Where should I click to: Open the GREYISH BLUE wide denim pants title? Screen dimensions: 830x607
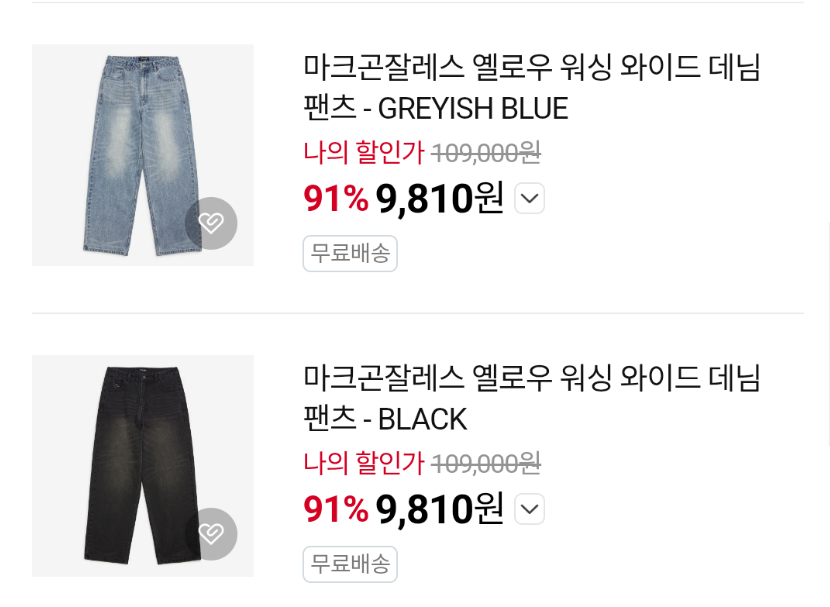[x=532, y=88]
